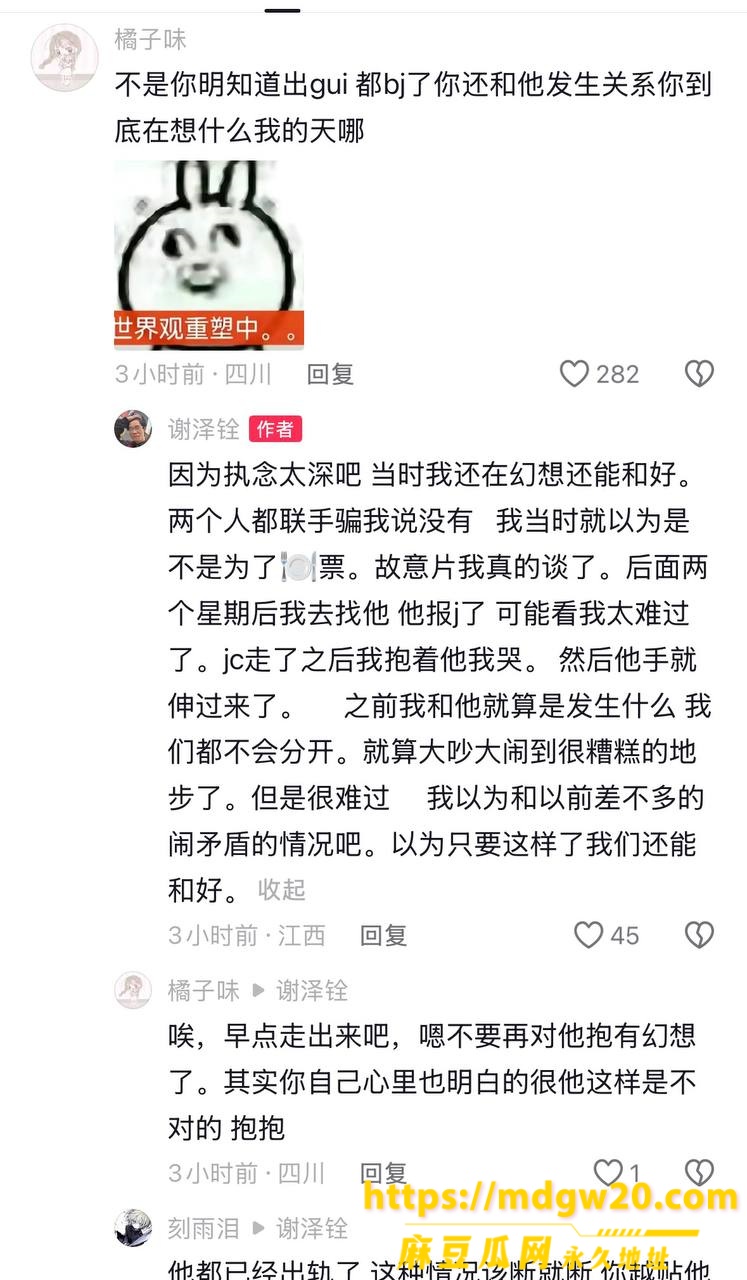This screenshot has width=747, height=1280.
Task: Reply to 谢泽铨's author reply
Action: pos(384,935)
